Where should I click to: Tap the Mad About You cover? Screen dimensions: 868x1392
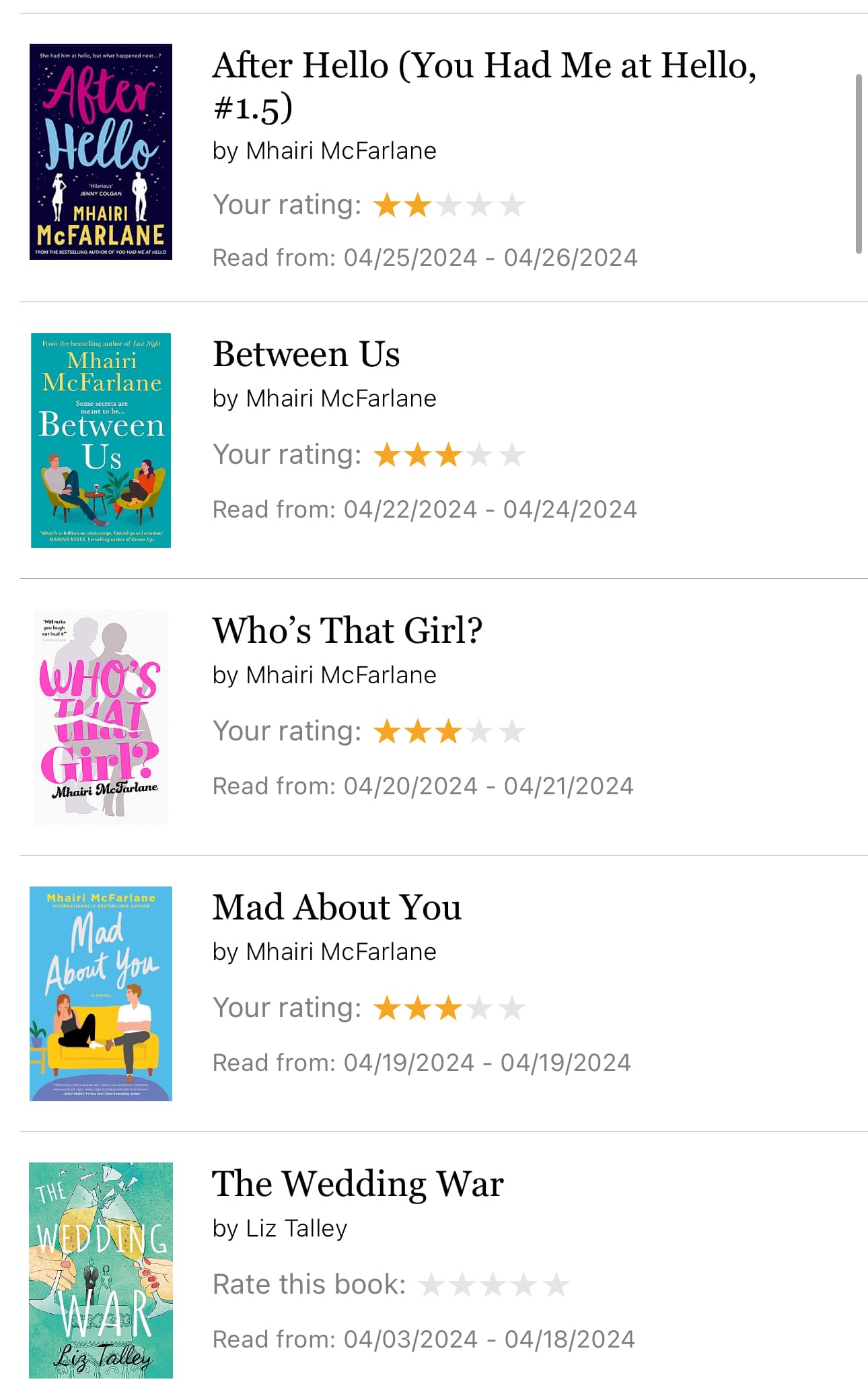tap(101, 994)
